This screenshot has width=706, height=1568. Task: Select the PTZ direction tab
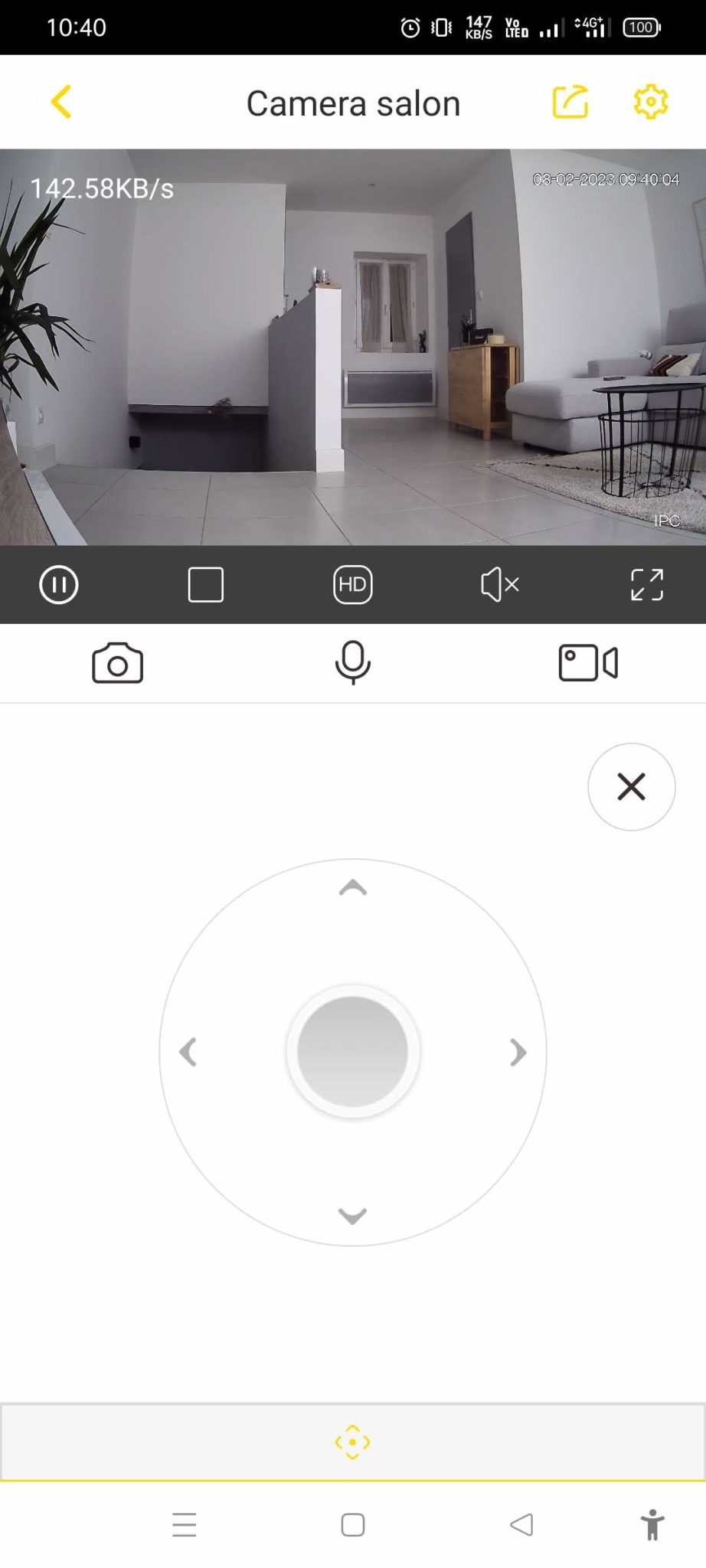click(x=353, y=1442)
